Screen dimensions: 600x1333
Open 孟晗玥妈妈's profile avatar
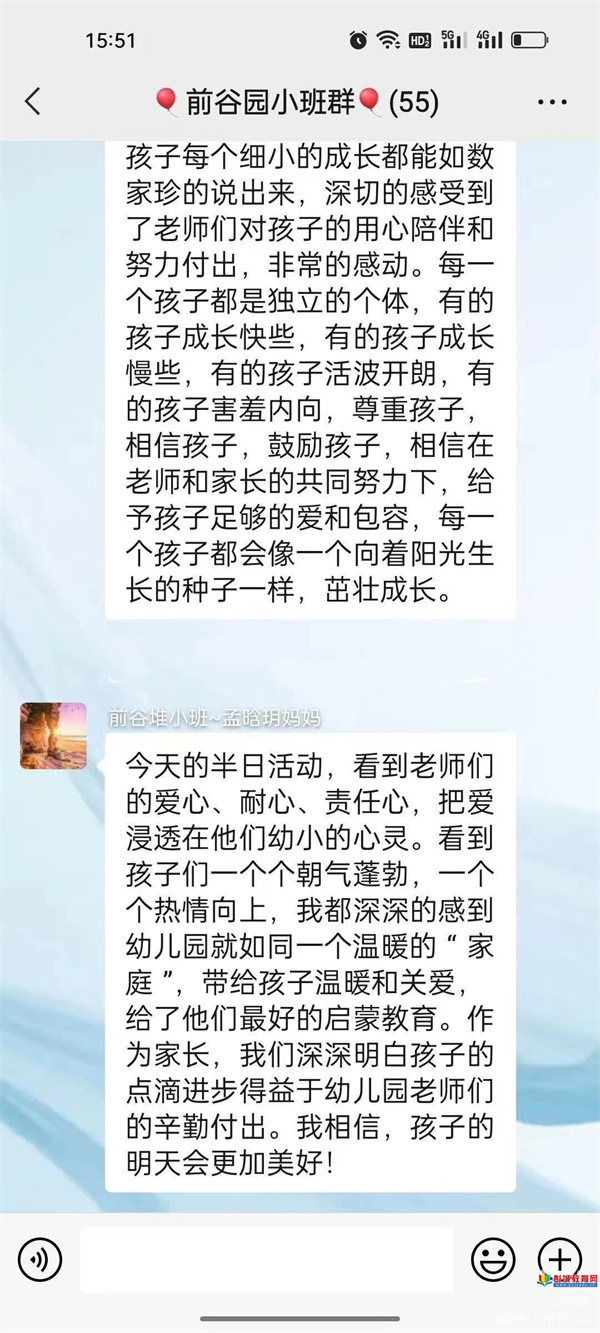click(53, 735)
